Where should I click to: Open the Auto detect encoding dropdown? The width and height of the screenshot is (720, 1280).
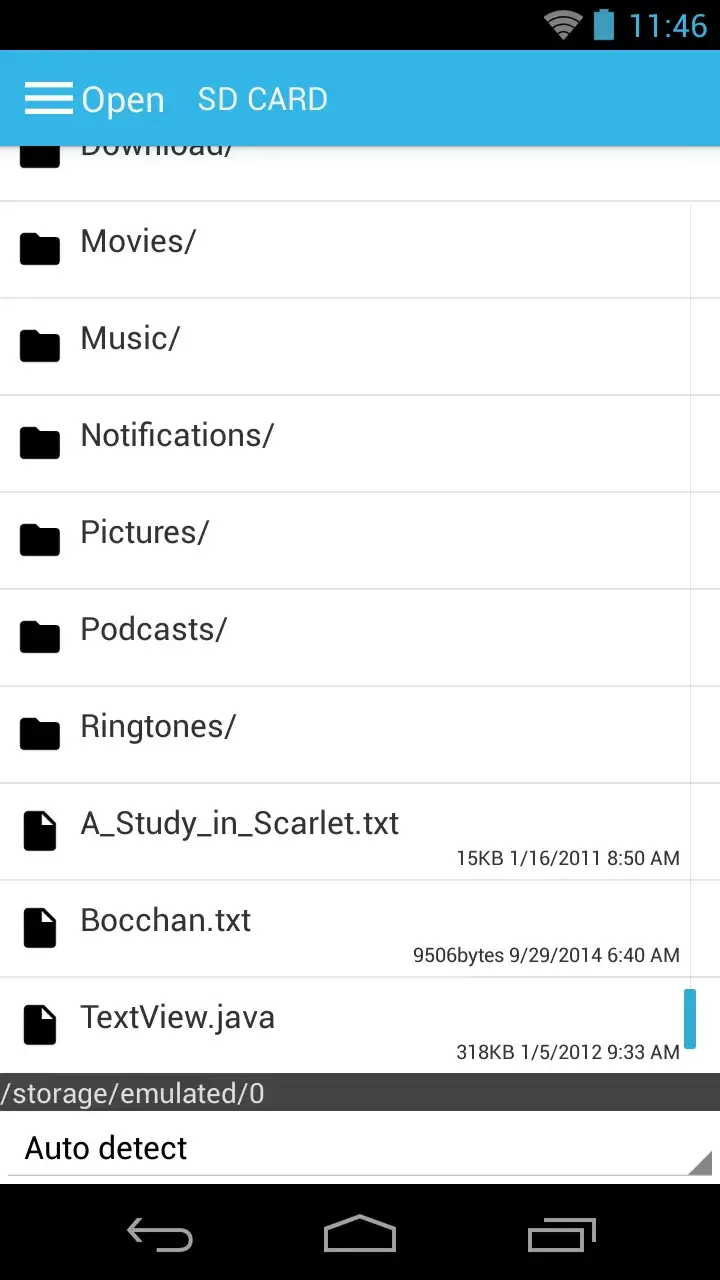[300, 1148]
